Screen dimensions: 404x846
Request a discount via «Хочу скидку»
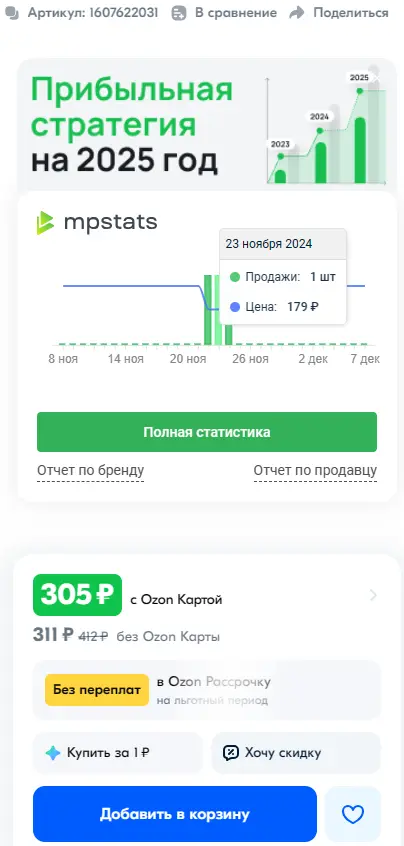coord(296,753)
